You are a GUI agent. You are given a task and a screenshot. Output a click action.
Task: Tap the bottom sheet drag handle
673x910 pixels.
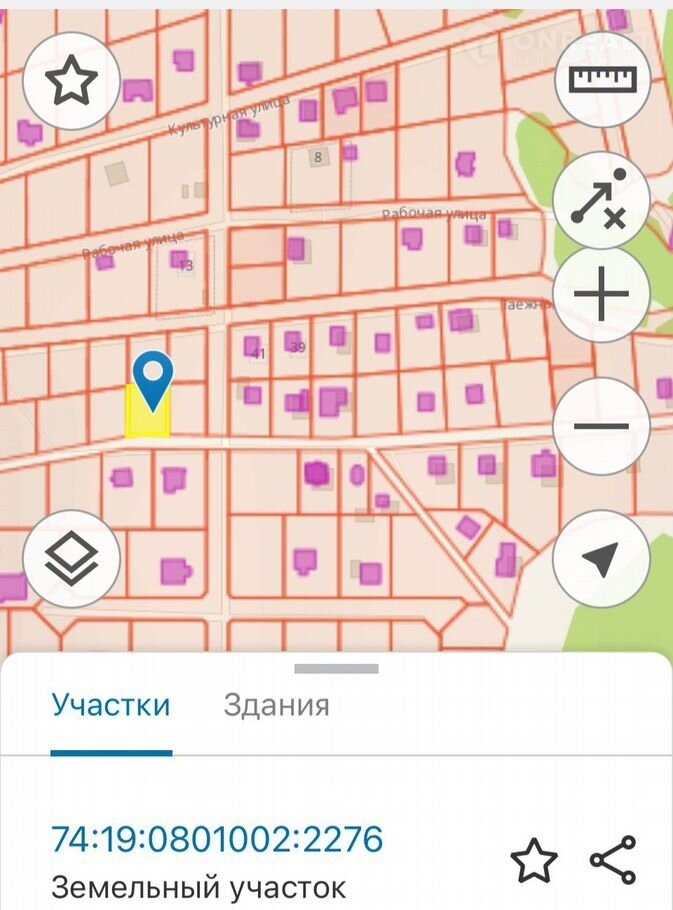click(336, 669)
